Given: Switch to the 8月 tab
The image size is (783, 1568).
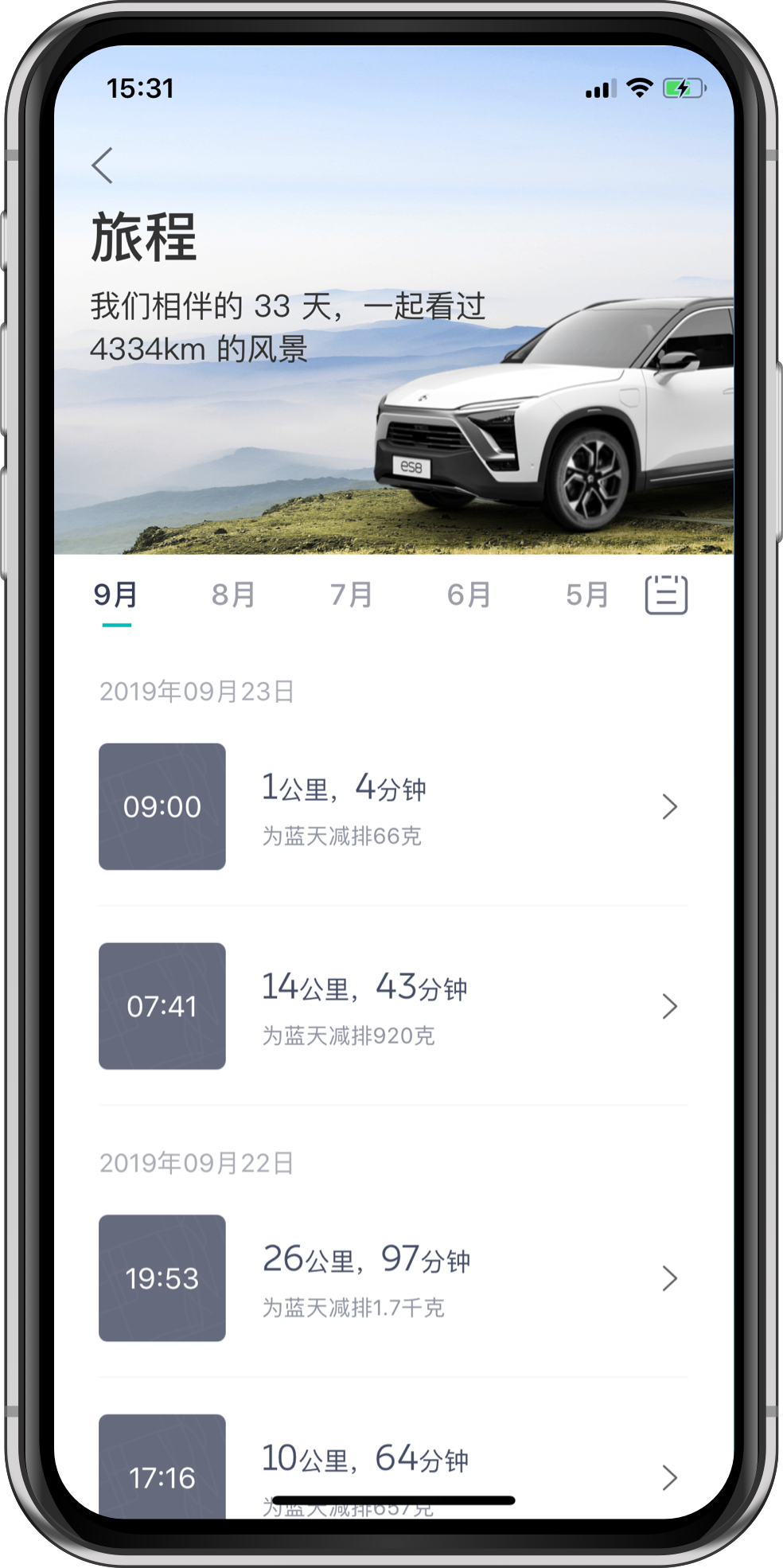Looking at the screenshot, I should pyautogui.click(x=233, y=595).
